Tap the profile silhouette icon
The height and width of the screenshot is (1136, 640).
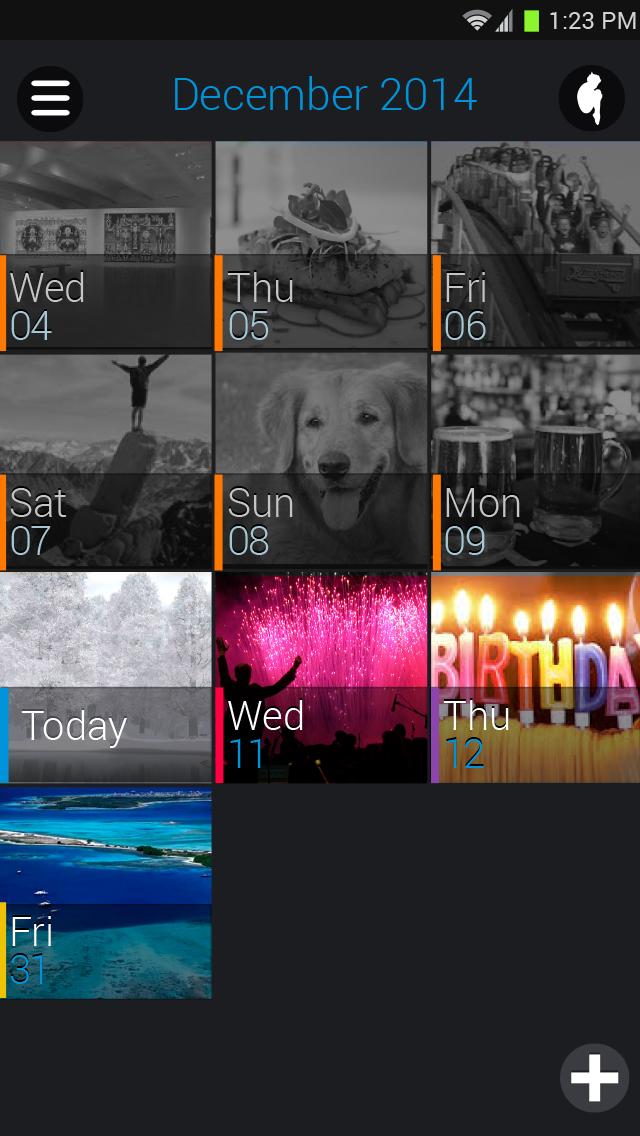591,98
